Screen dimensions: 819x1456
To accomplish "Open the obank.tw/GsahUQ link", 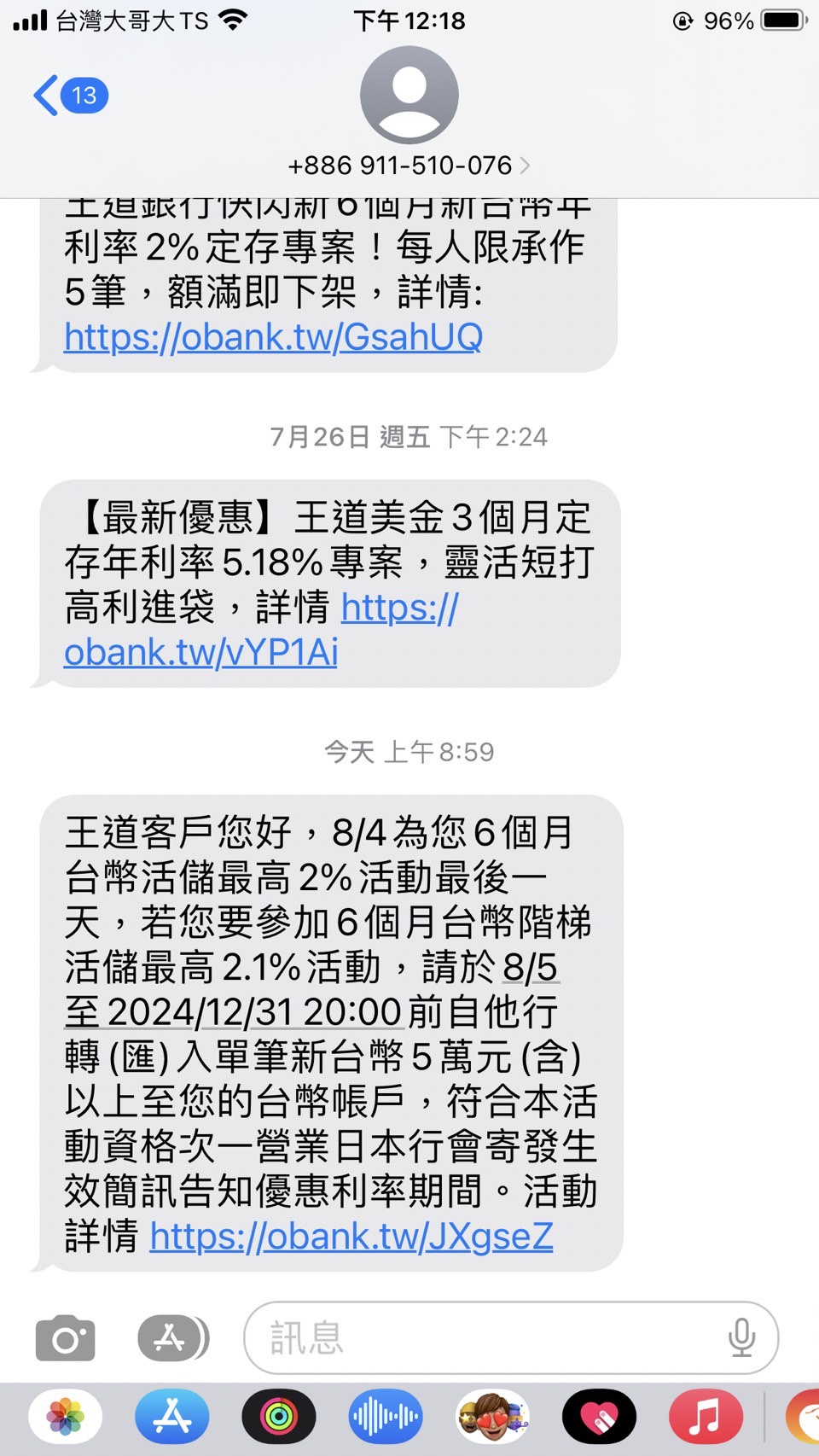I will click(x=273, y=336).
